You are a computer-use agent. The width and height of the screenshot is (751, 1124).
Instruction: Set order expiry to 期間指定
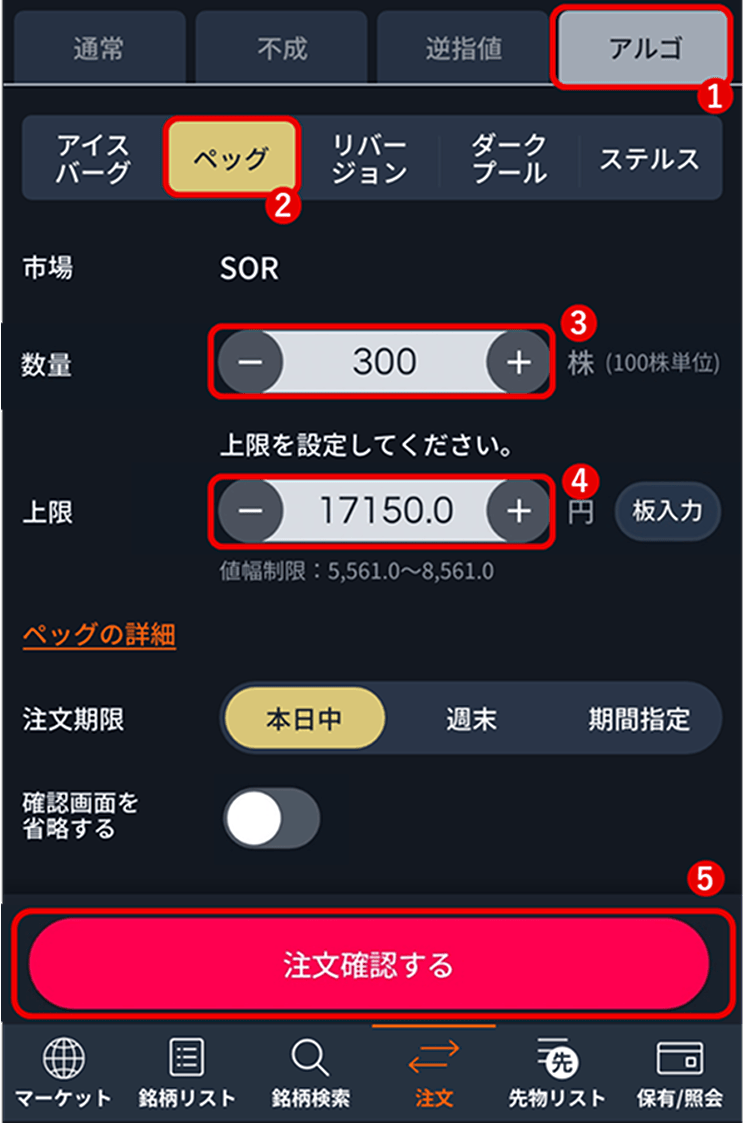point(639,719)
